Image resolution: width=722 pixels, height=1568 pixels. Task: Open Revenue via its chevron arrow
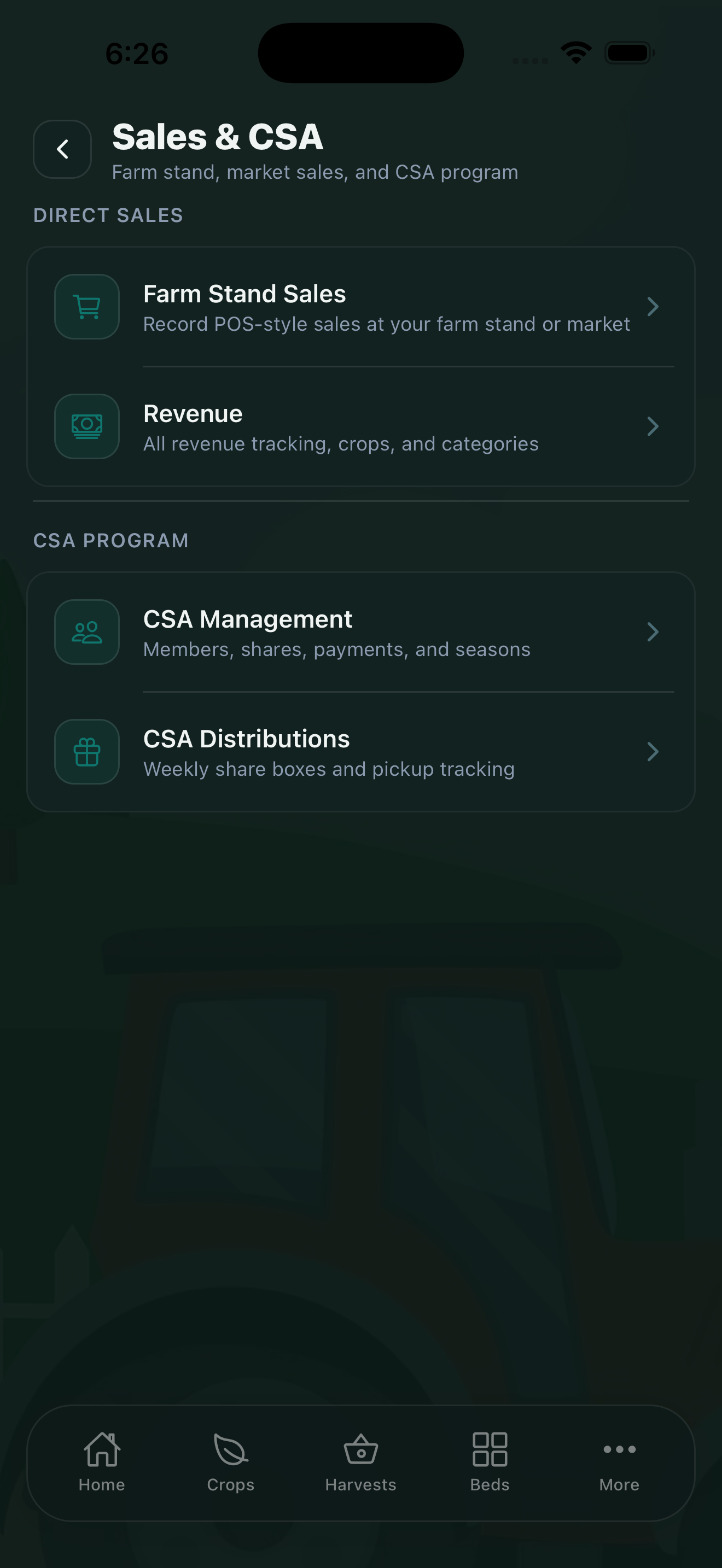[653, 426]
